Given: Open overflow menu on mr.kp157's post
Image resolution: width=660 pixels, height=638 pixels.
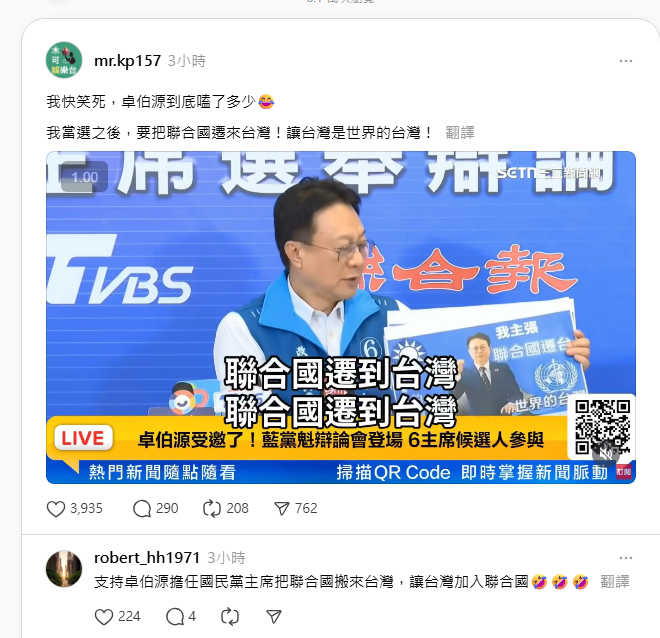Looking at the screenshot, I should [x=626, y=61].
